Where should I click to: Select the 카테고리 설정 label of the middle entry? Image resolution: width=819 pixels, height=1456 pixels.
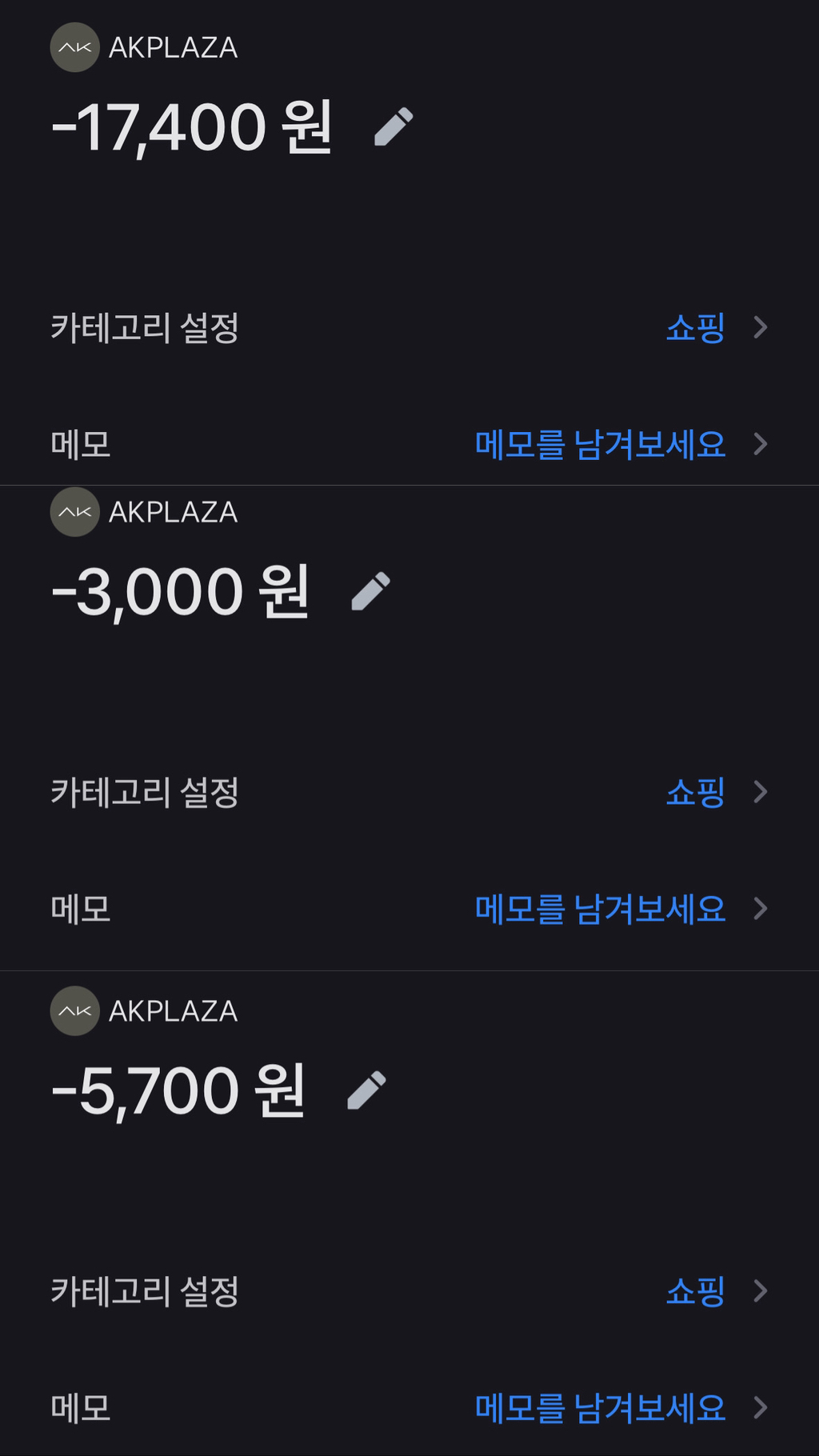pyautogui.click(x=142, y=792)
